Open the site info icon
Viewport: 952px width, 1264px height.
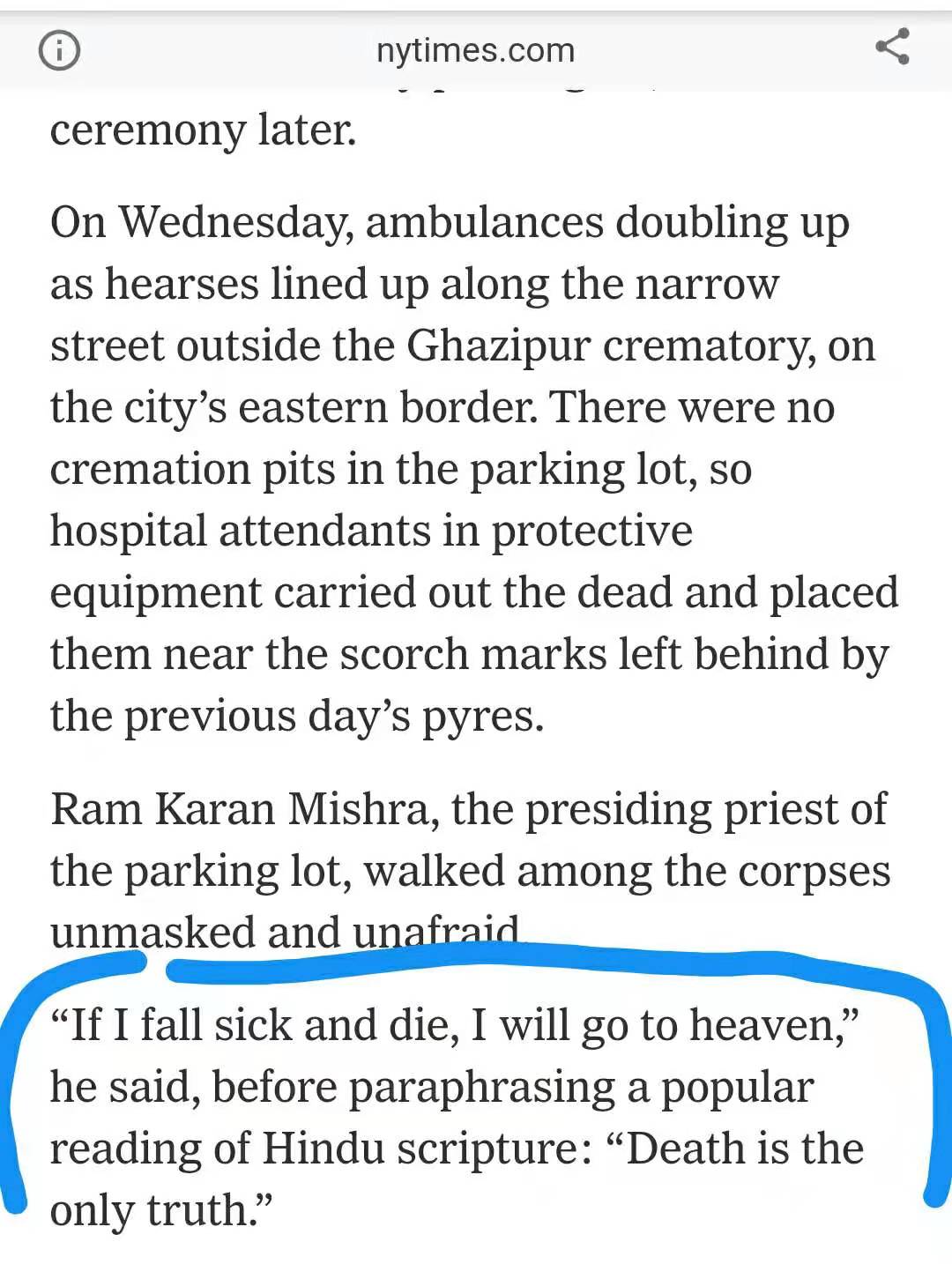[x=59, y=49]
